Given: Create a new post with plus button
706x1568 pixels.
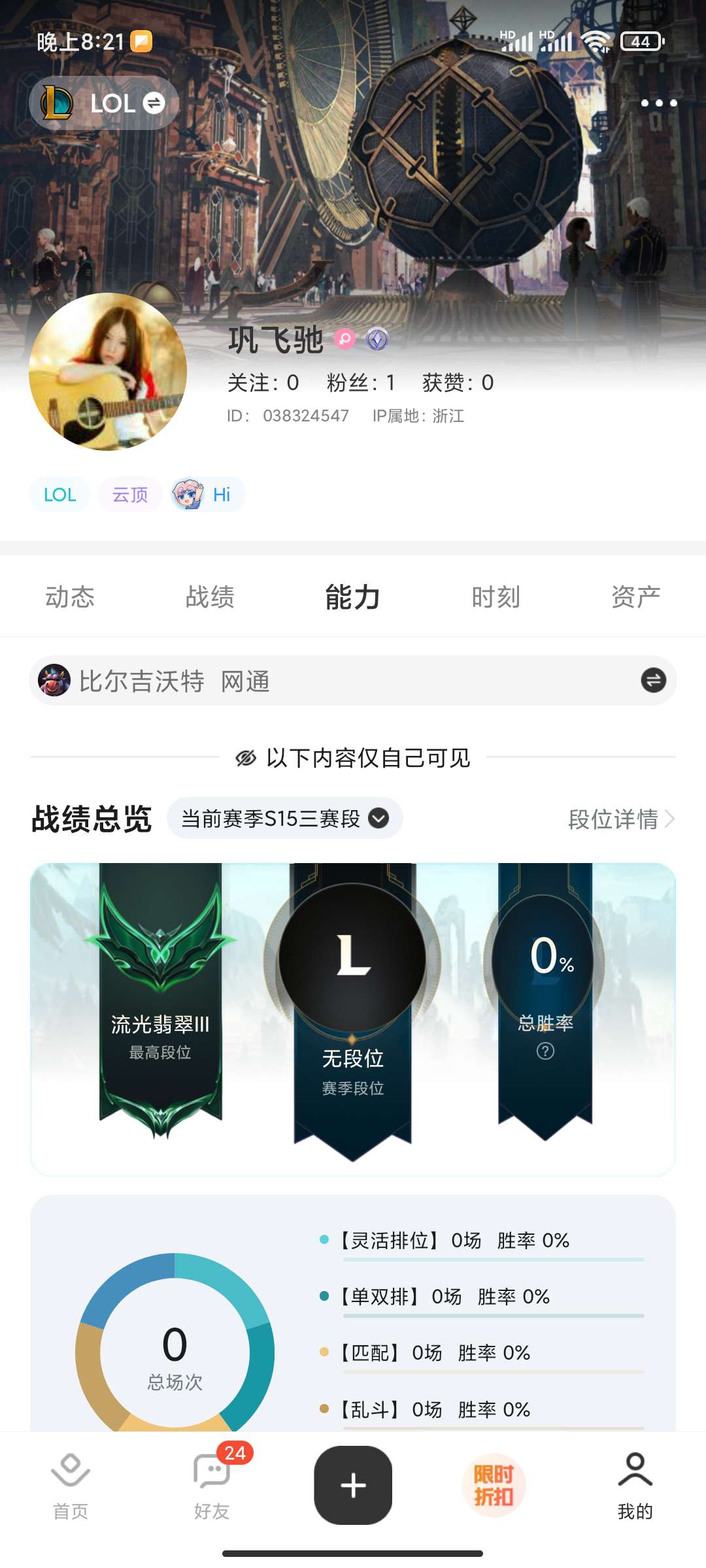Looking at the screenshot, I should pyautogui.click(x=353, y=1485).
